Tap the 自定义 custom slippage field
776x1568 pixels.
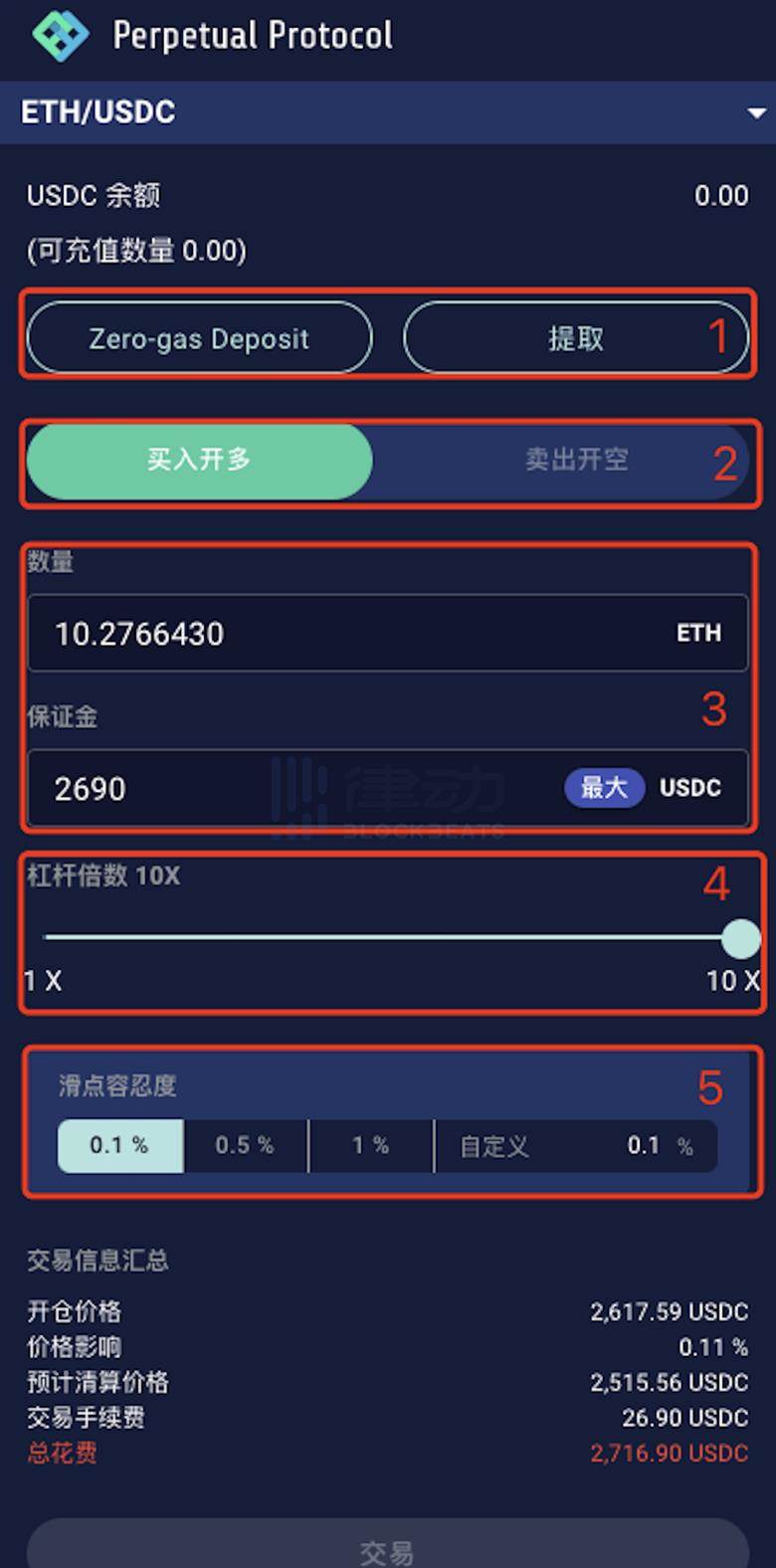(x=575, y=1146)
